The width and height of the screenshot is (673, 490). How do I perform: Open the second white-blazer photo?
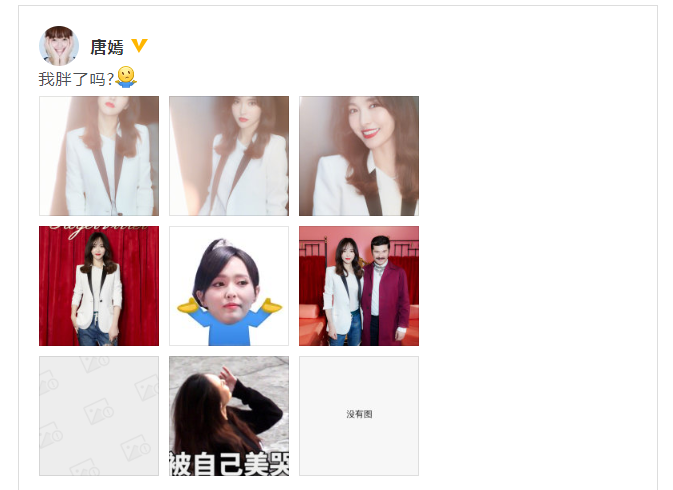[229, 156]
